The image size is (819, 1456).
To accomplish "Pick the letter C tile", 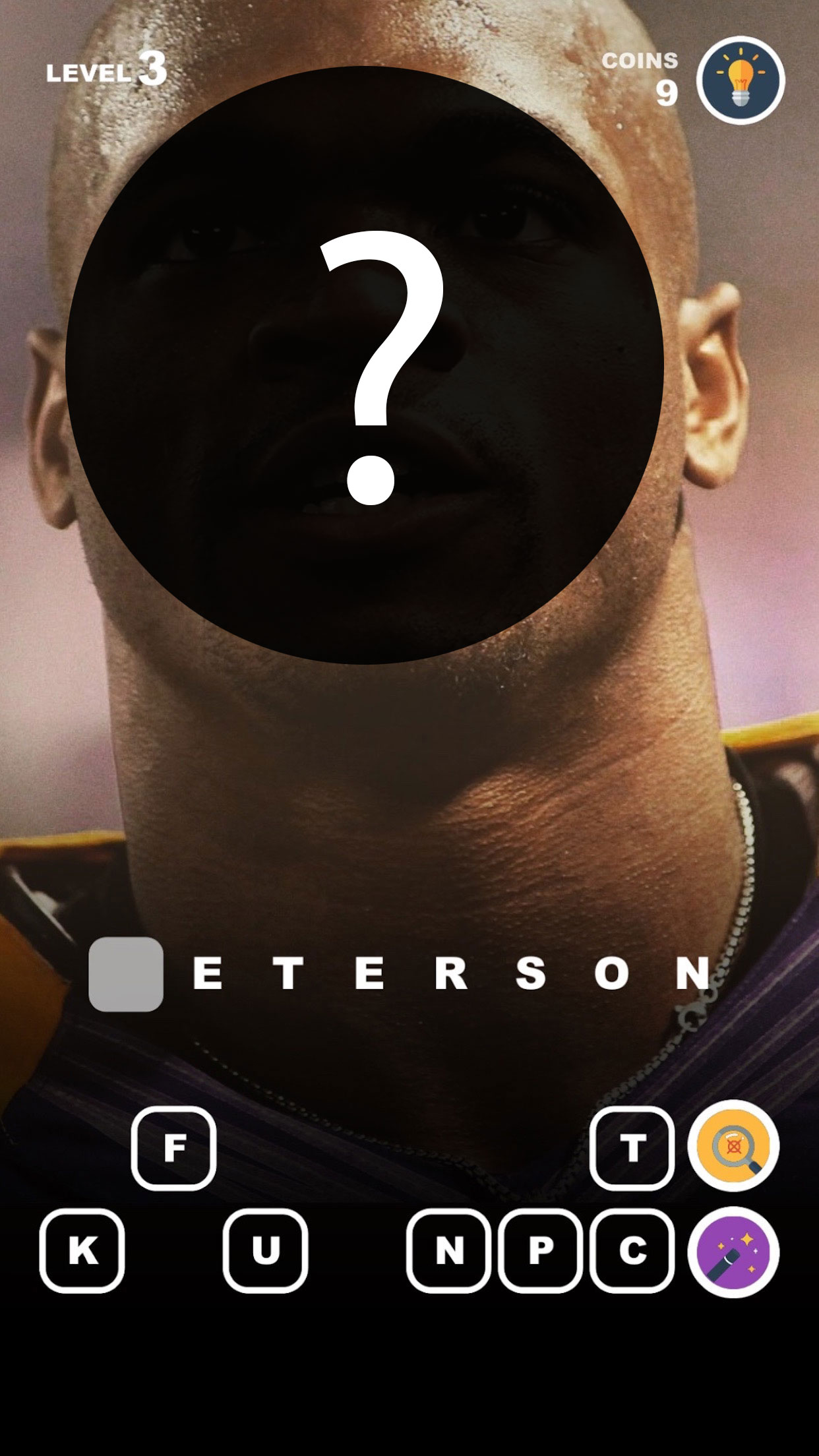I will pos(632,1250).
